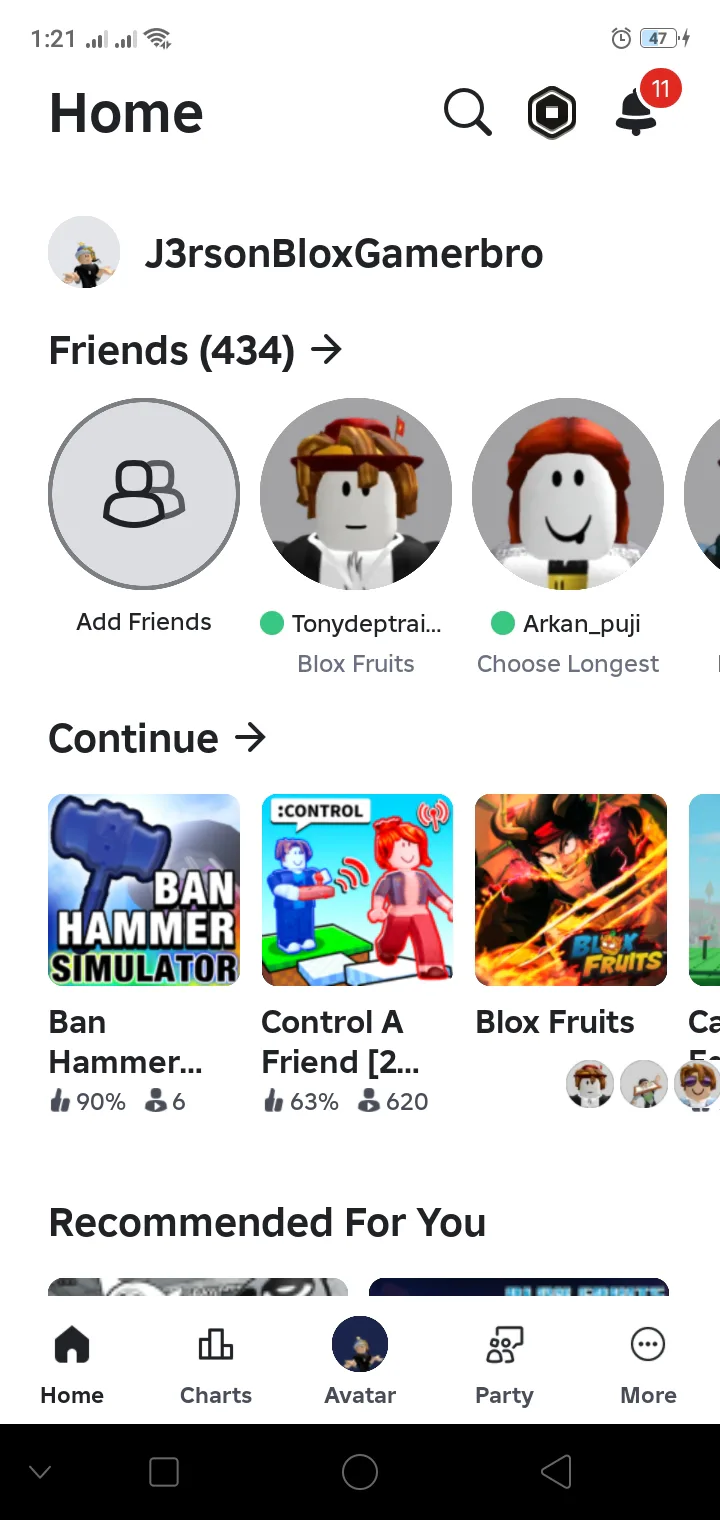Tap the system recent apps button
The width and height of the screenshot is (720, 1520).
pos(164,1471)
